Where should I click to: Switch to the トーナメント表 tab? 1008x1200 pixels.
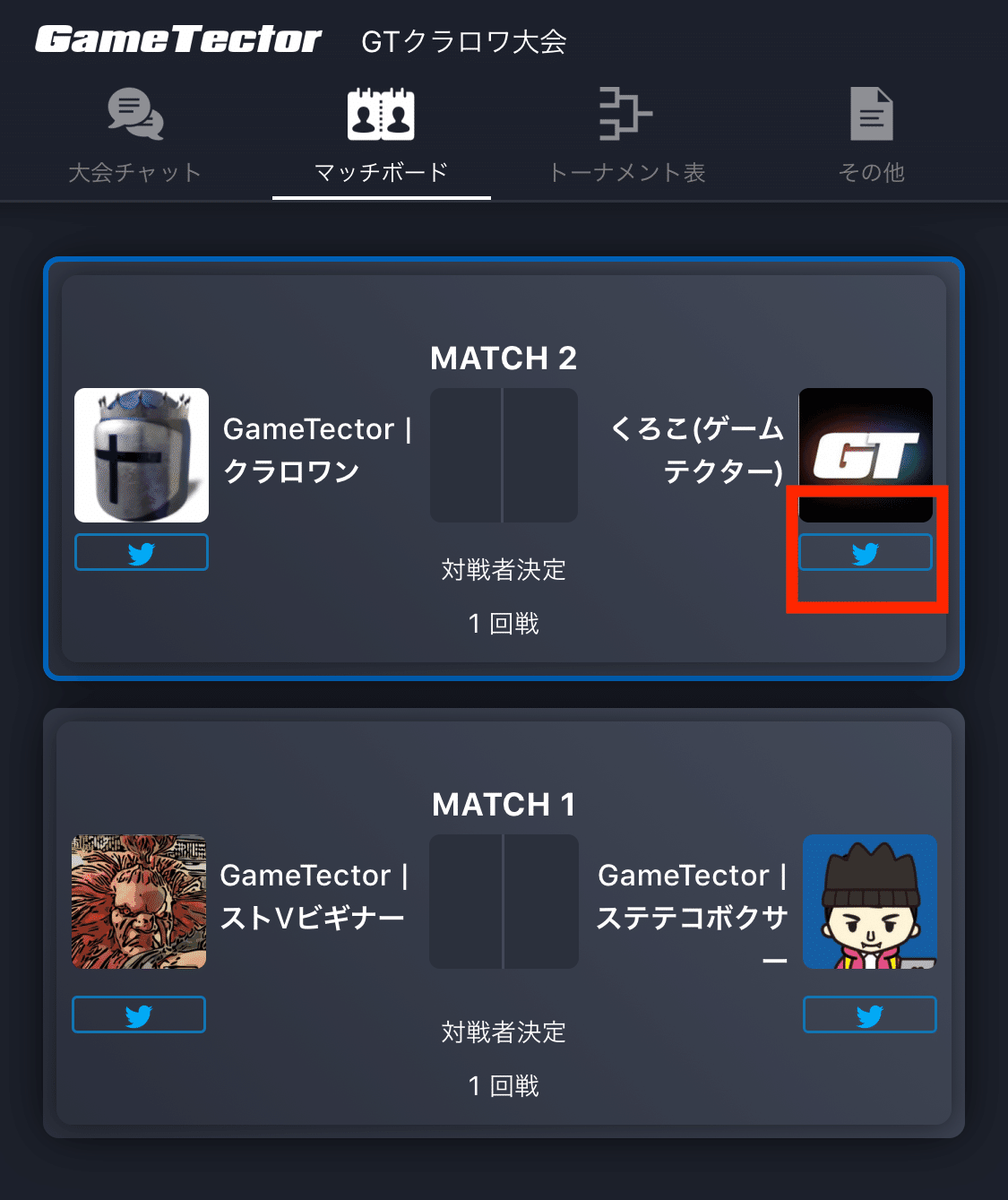627,171
